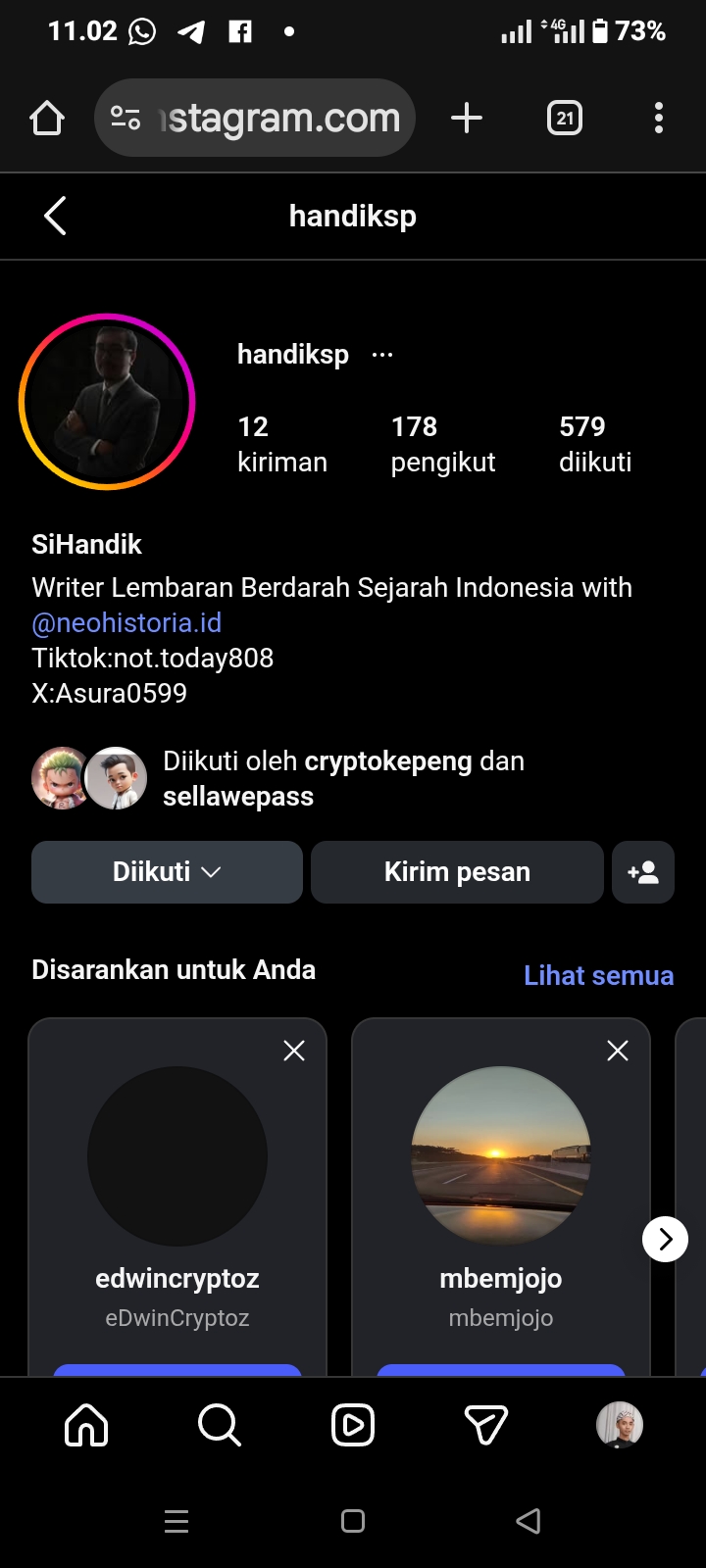Go back from handiksp's profile
Screen dimensions: 706x1568
(x=55, y=216)
